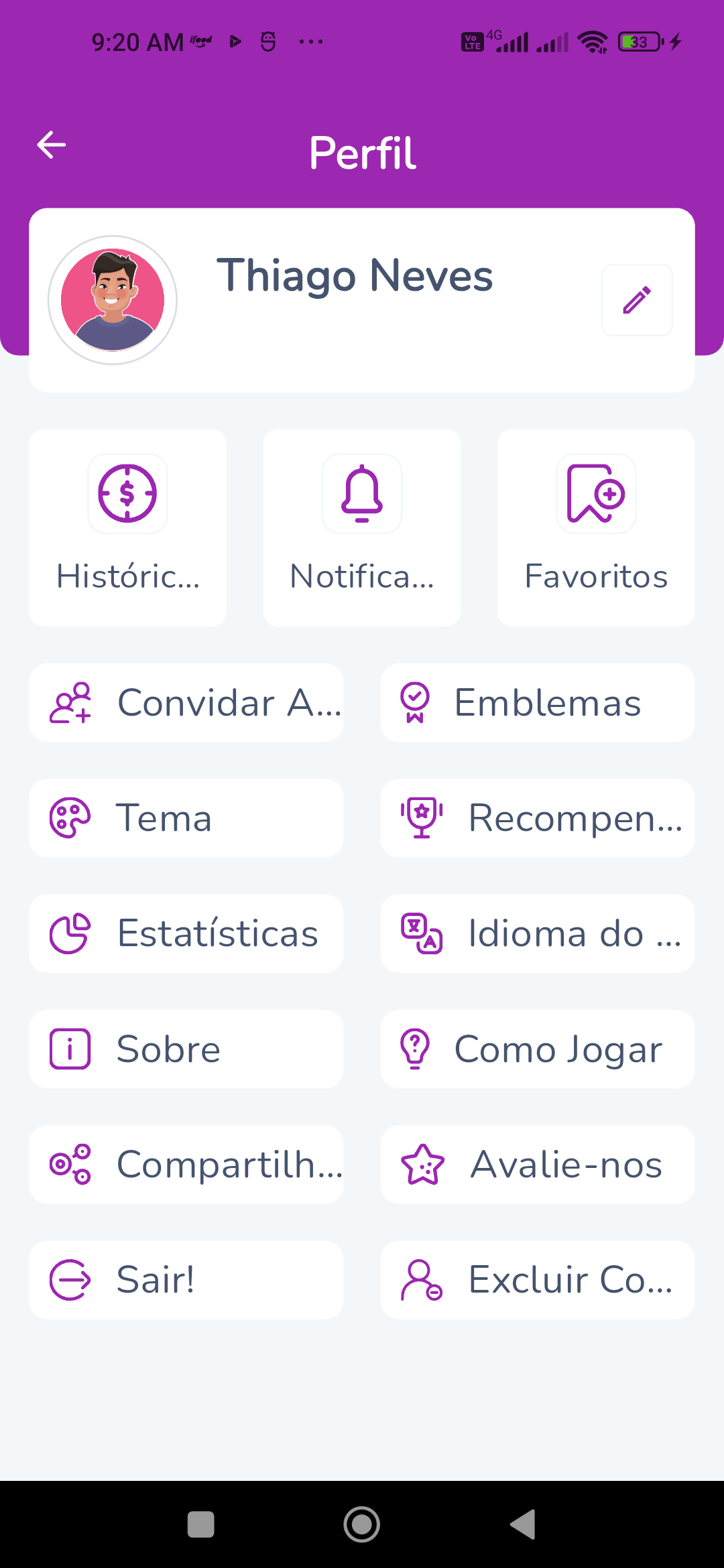Go back using the top arrow
Viewport: 724px width, 1568px height.
point(52,145)
